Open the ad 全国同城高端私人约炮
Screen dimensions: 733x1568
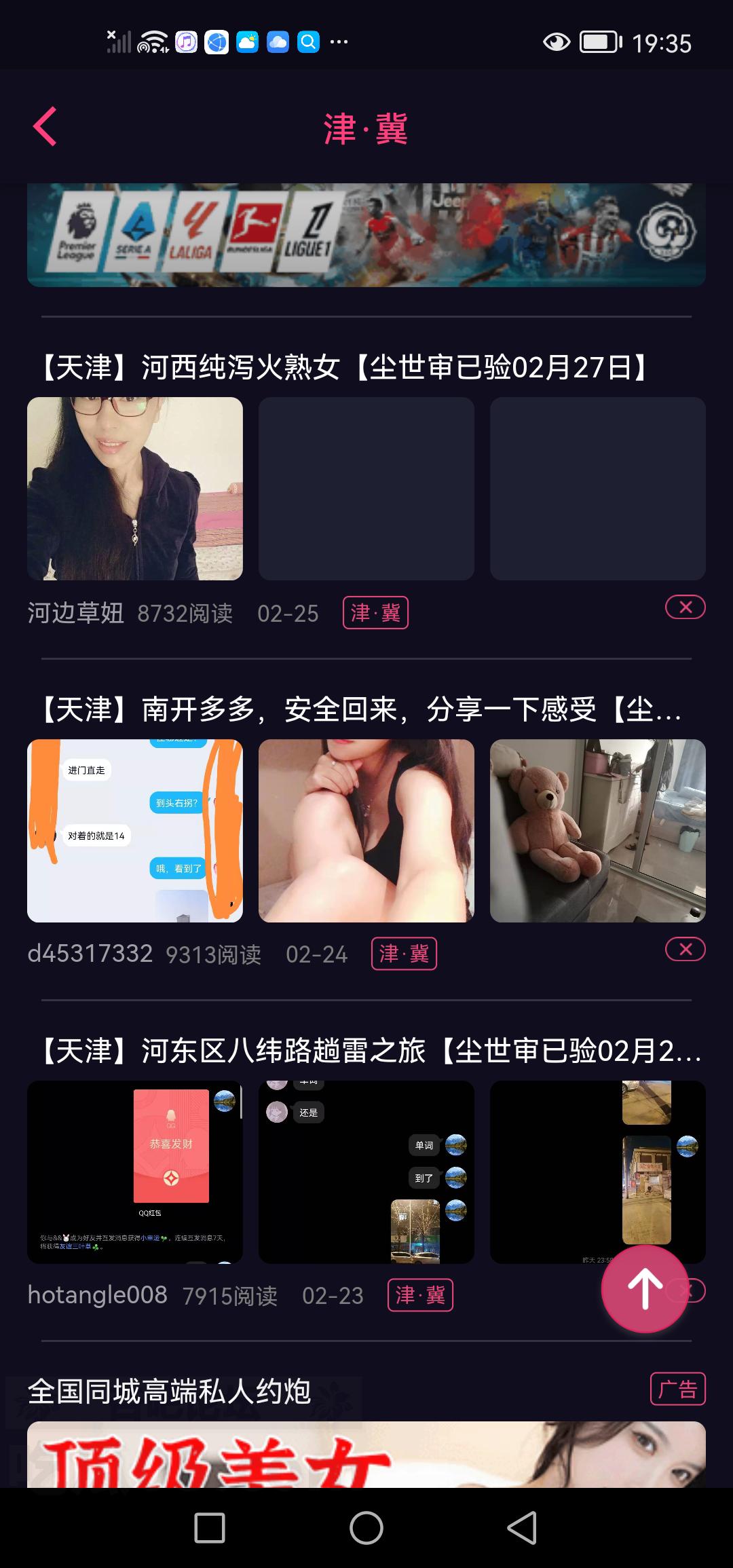click(x=170, y=1392)
